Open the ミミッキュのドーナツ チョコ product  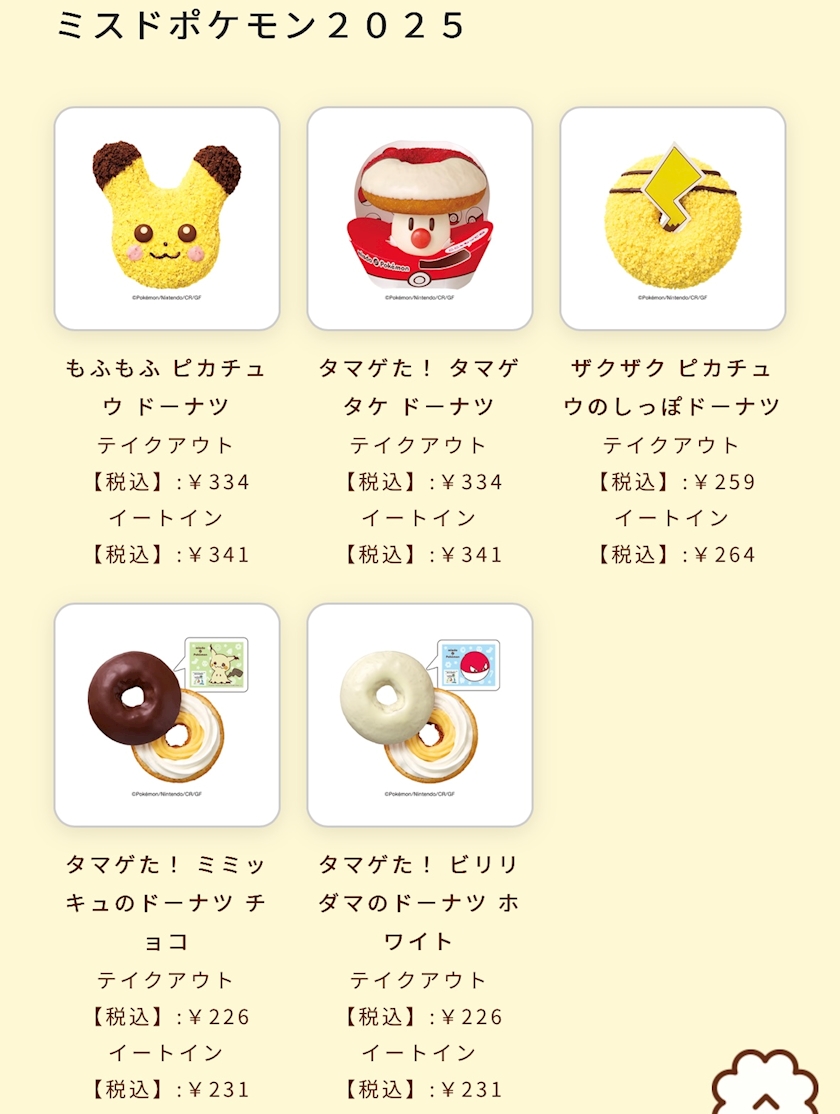click(x=167, y=715)
